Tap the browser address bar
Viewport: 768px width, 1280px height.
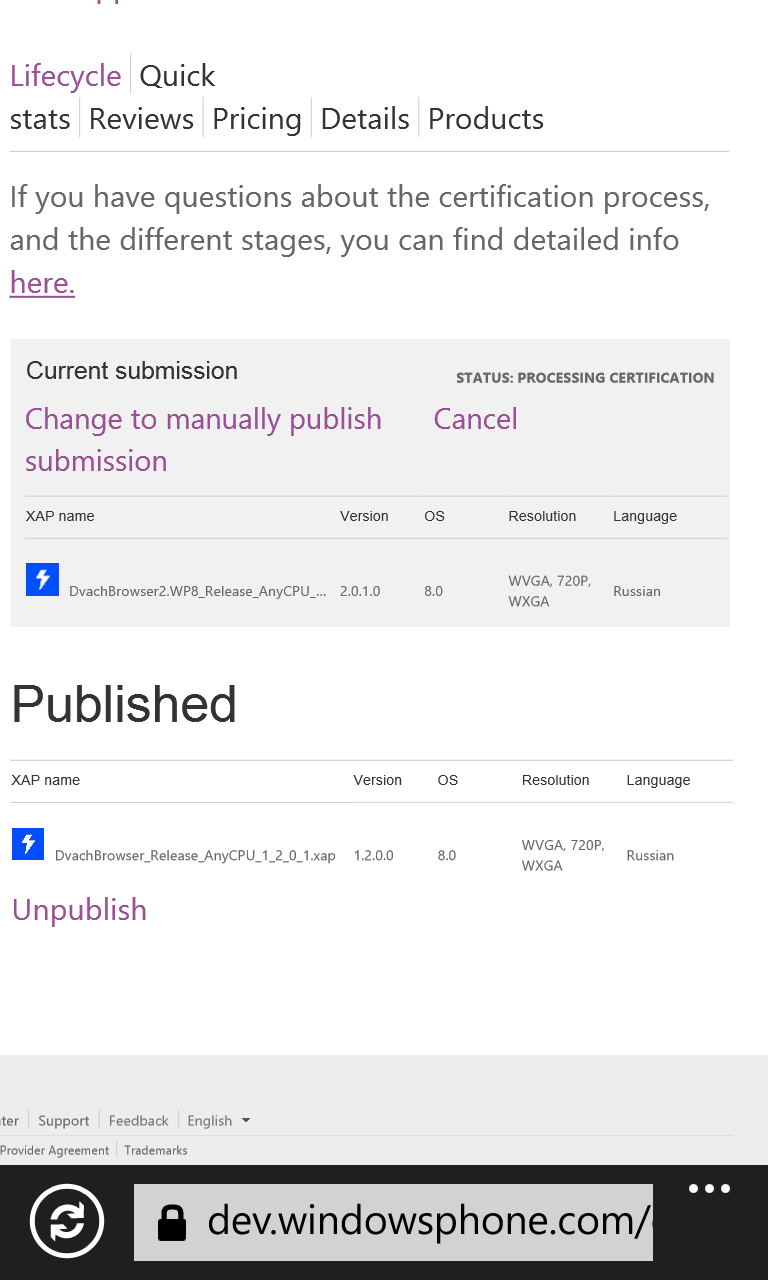click(x=393, y=1222)
